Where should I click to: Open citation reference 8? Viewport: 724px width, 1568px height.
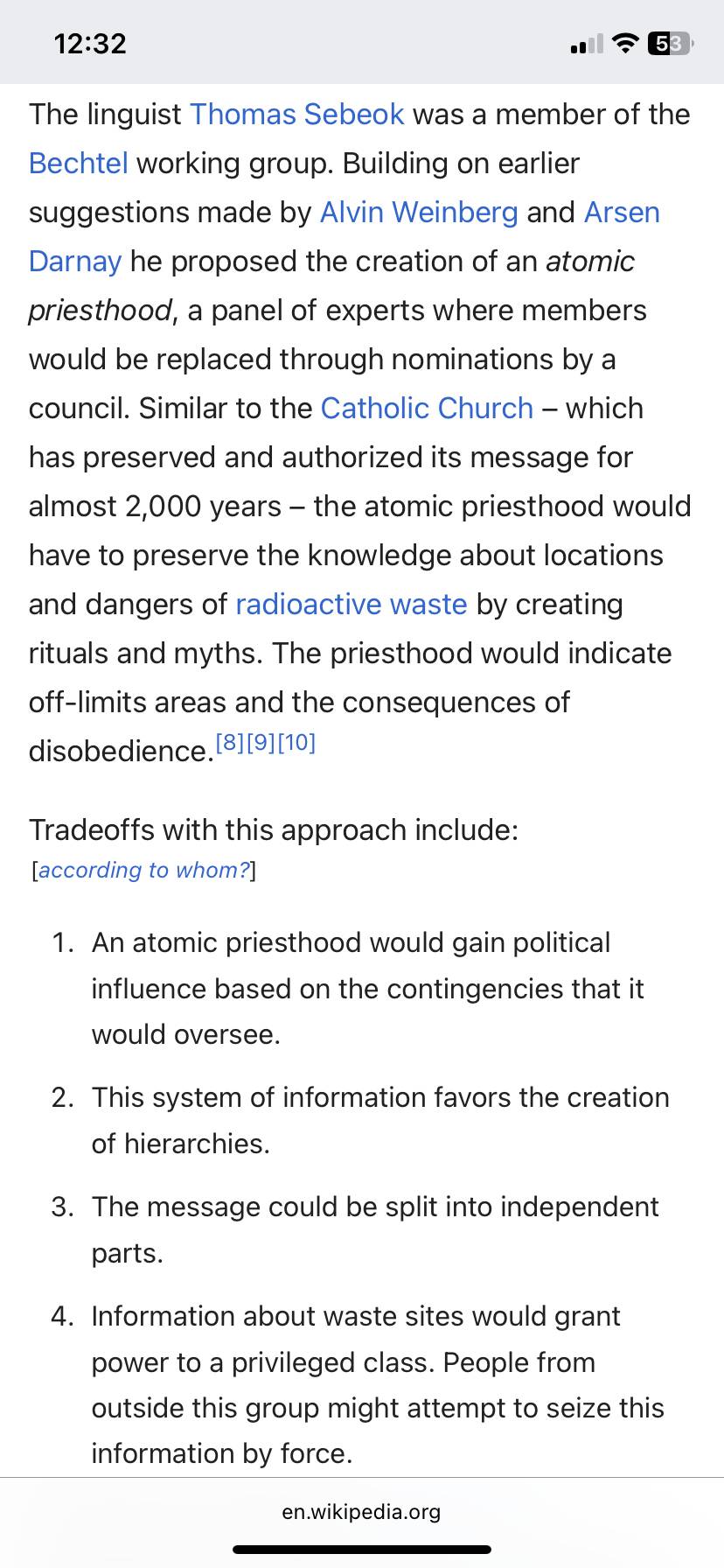pos(230,743)
